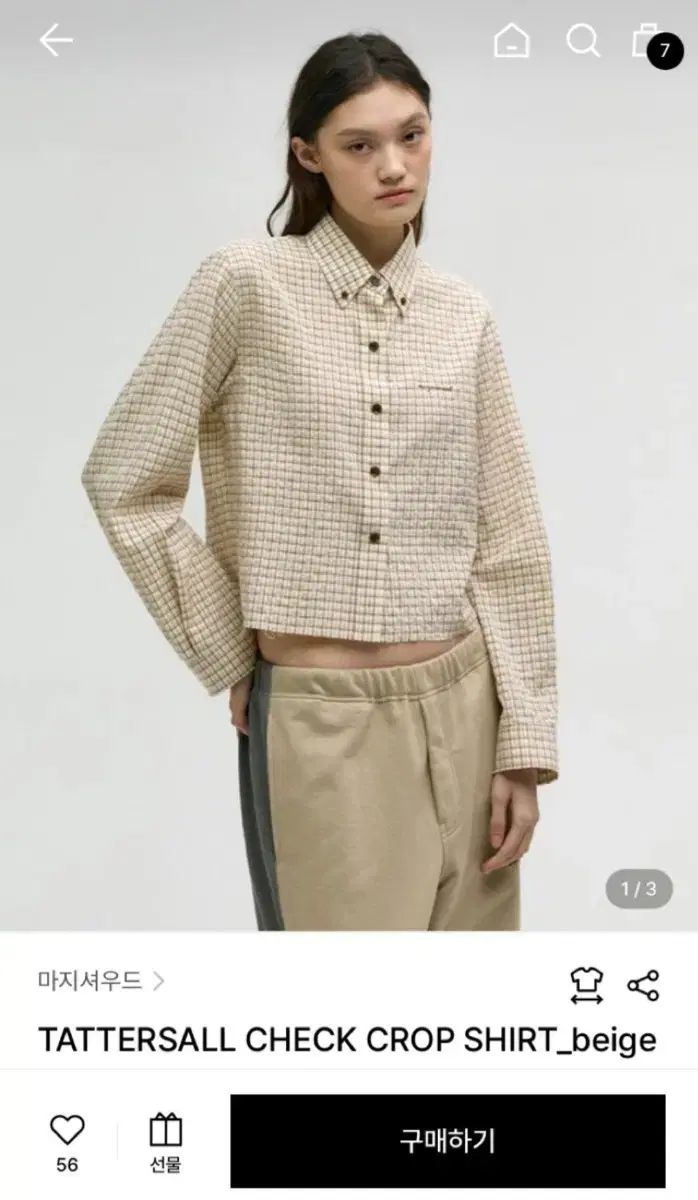Open the home icon

click(x=512, y=41)
